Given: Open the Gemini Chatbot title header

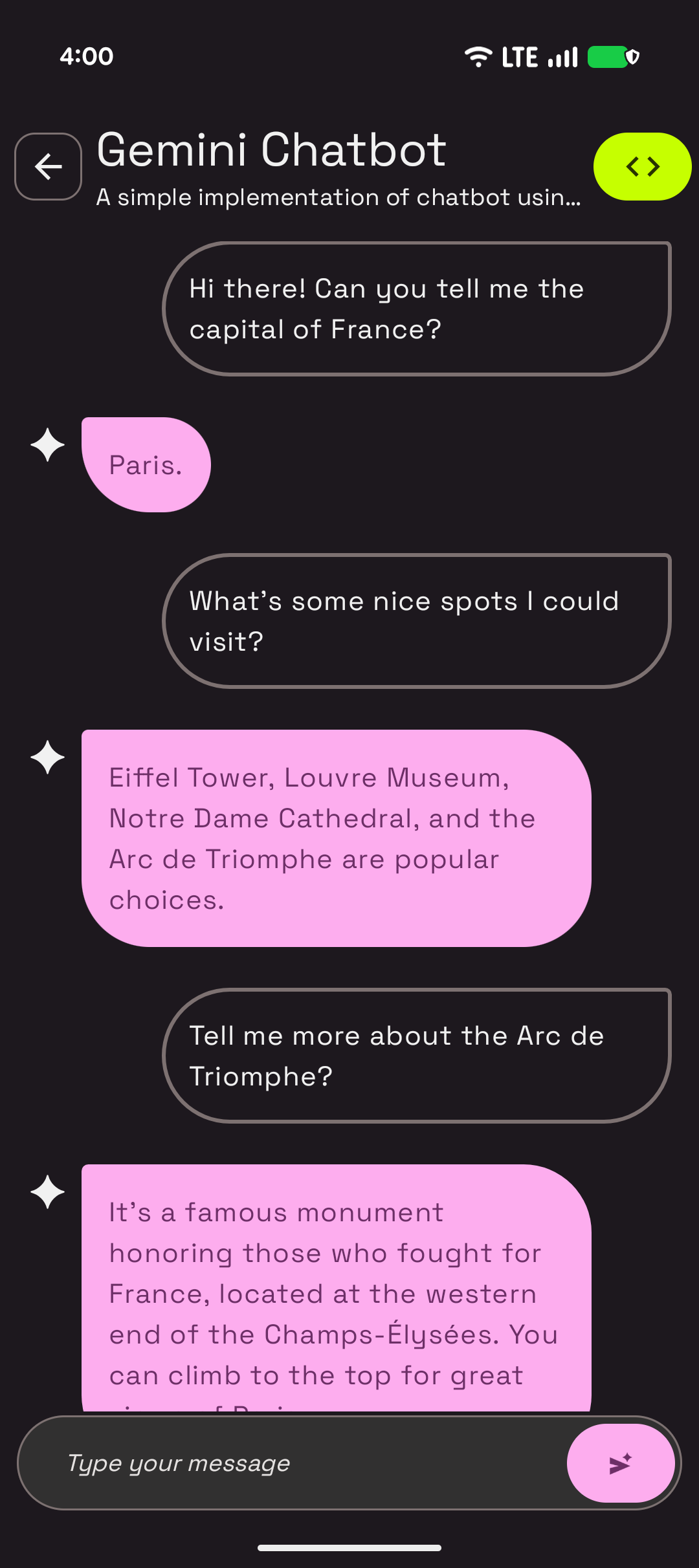Looking at the screenshot, I should click(271, 150).
